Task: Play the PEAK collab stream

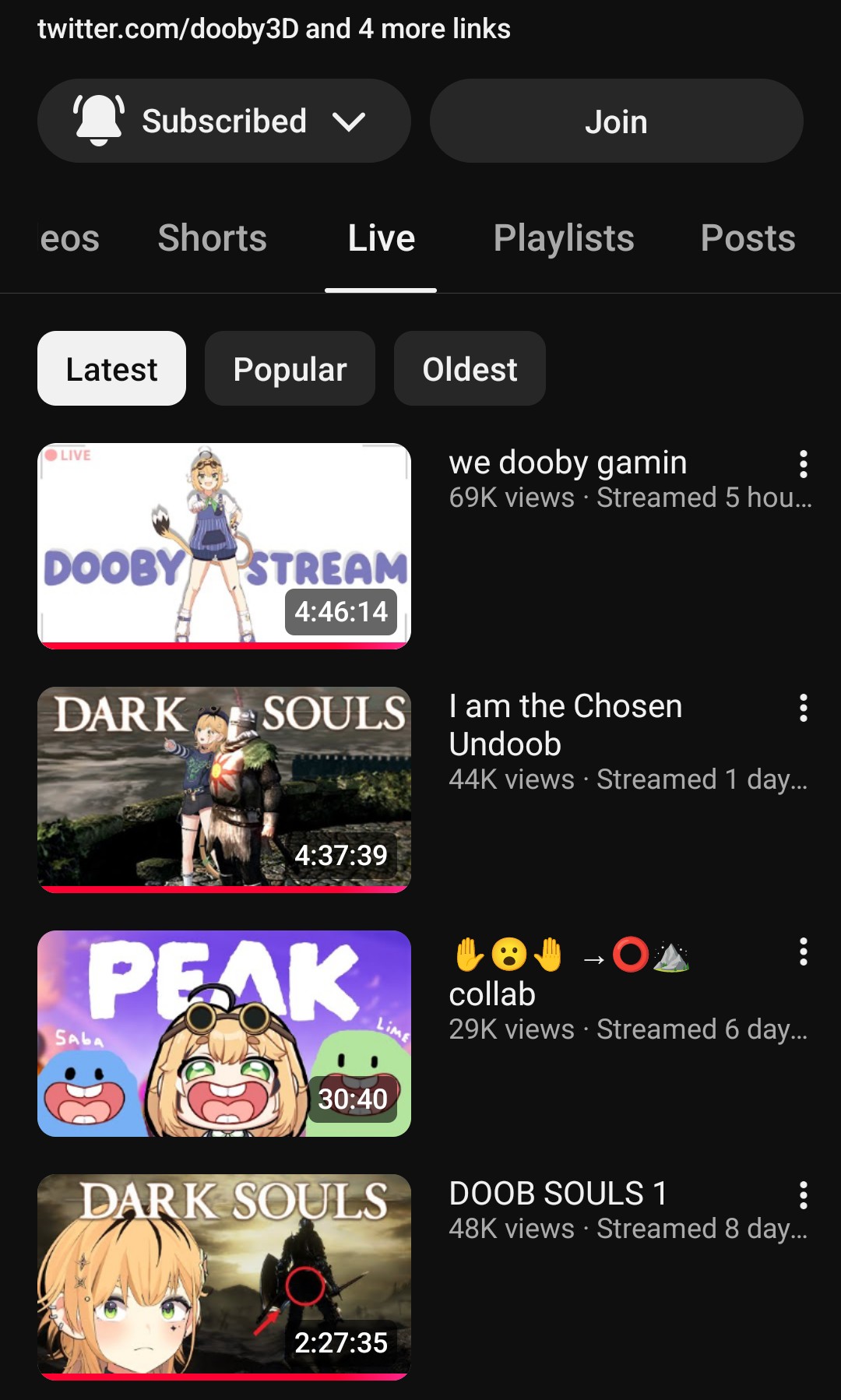Action: (224, 1032)
